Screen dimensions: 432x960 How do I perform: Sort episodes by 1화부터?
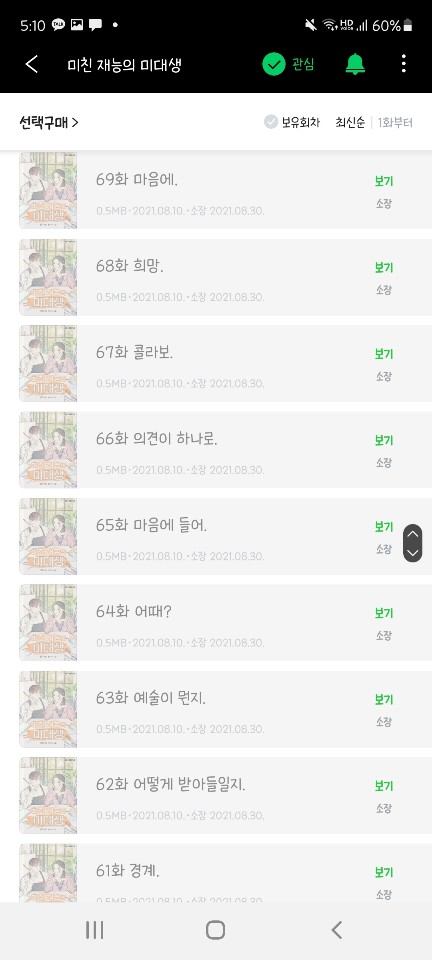coord(395,122)
